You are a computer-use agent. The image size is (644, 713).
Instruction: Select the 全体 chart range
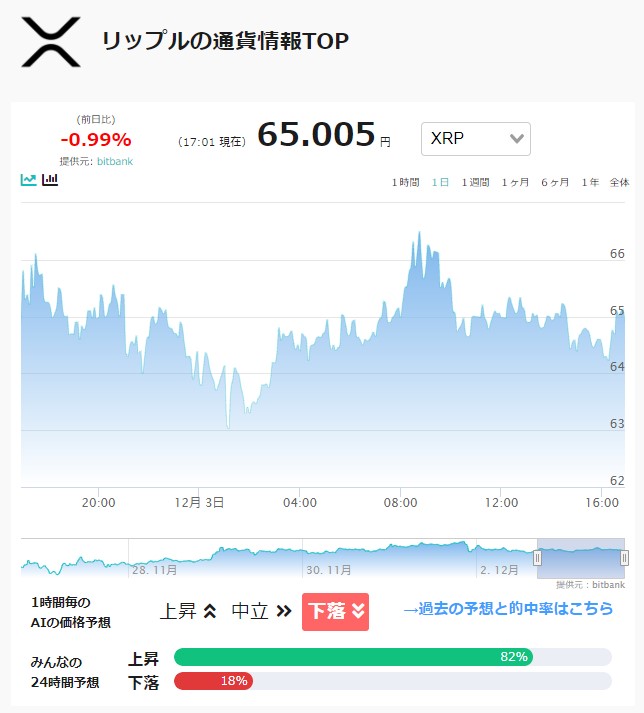[x=619, y=182]
